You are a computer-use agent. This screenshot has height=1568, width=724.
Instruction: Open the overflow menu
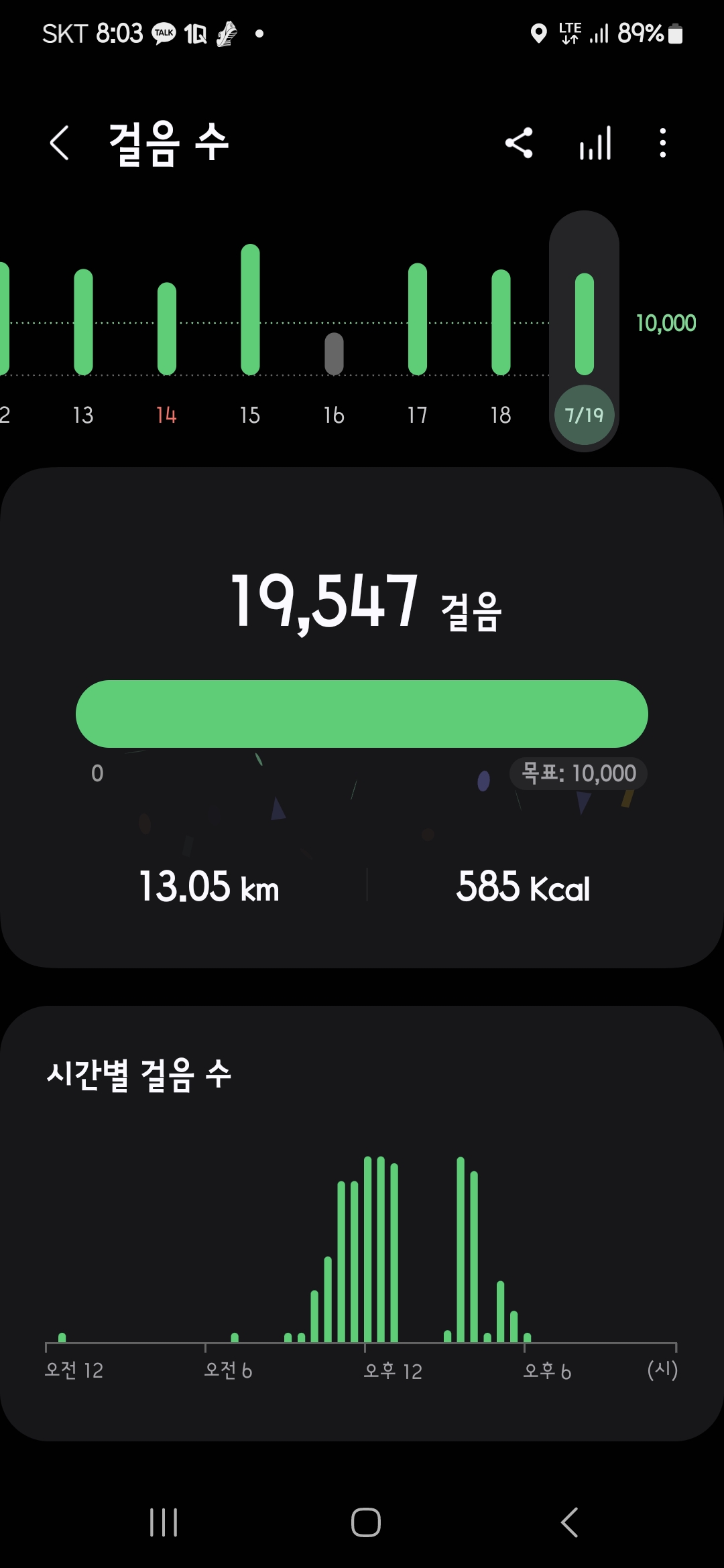coord(662,143)
